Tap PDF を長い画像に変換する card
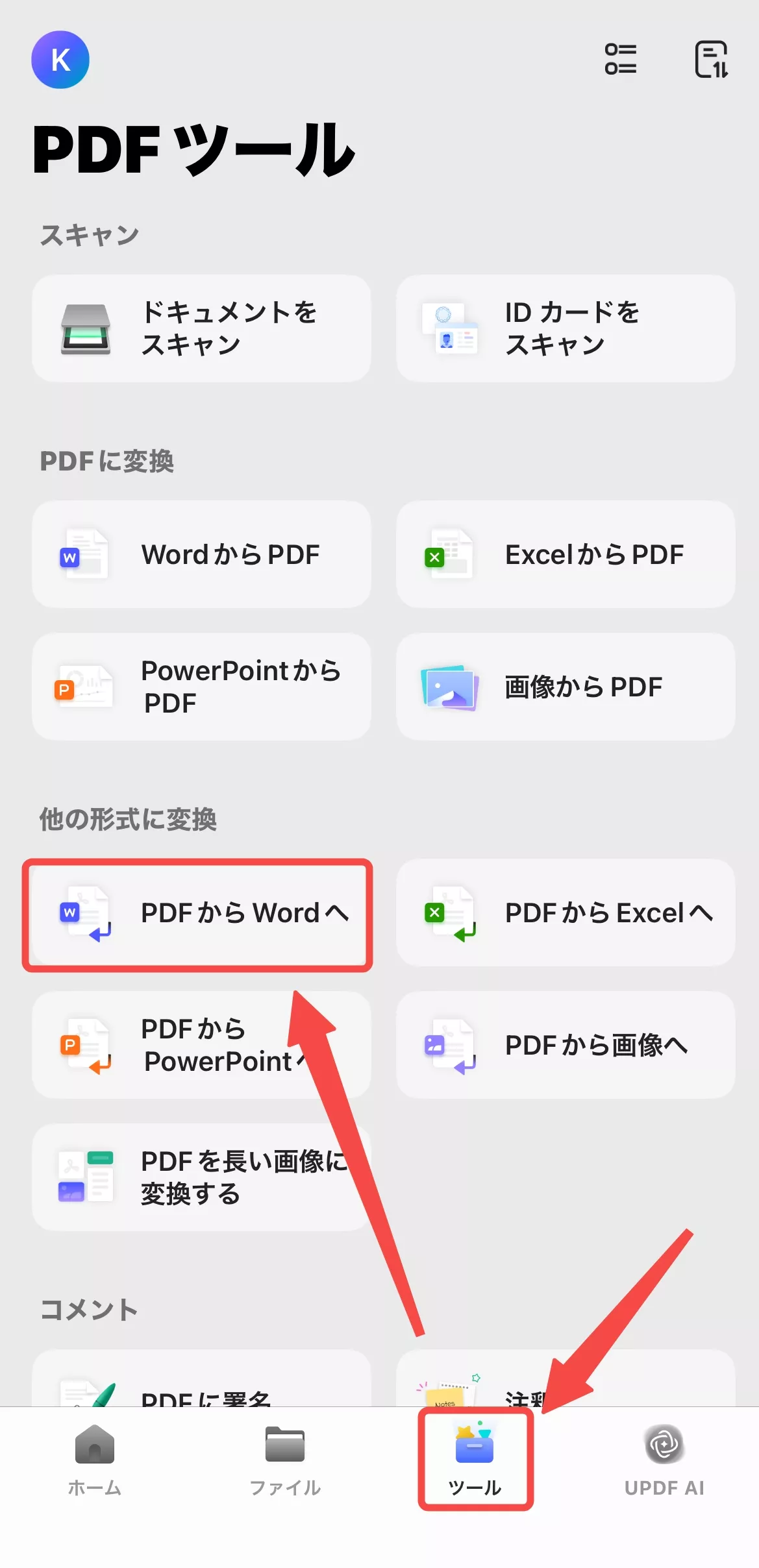 pos(201,1177)
